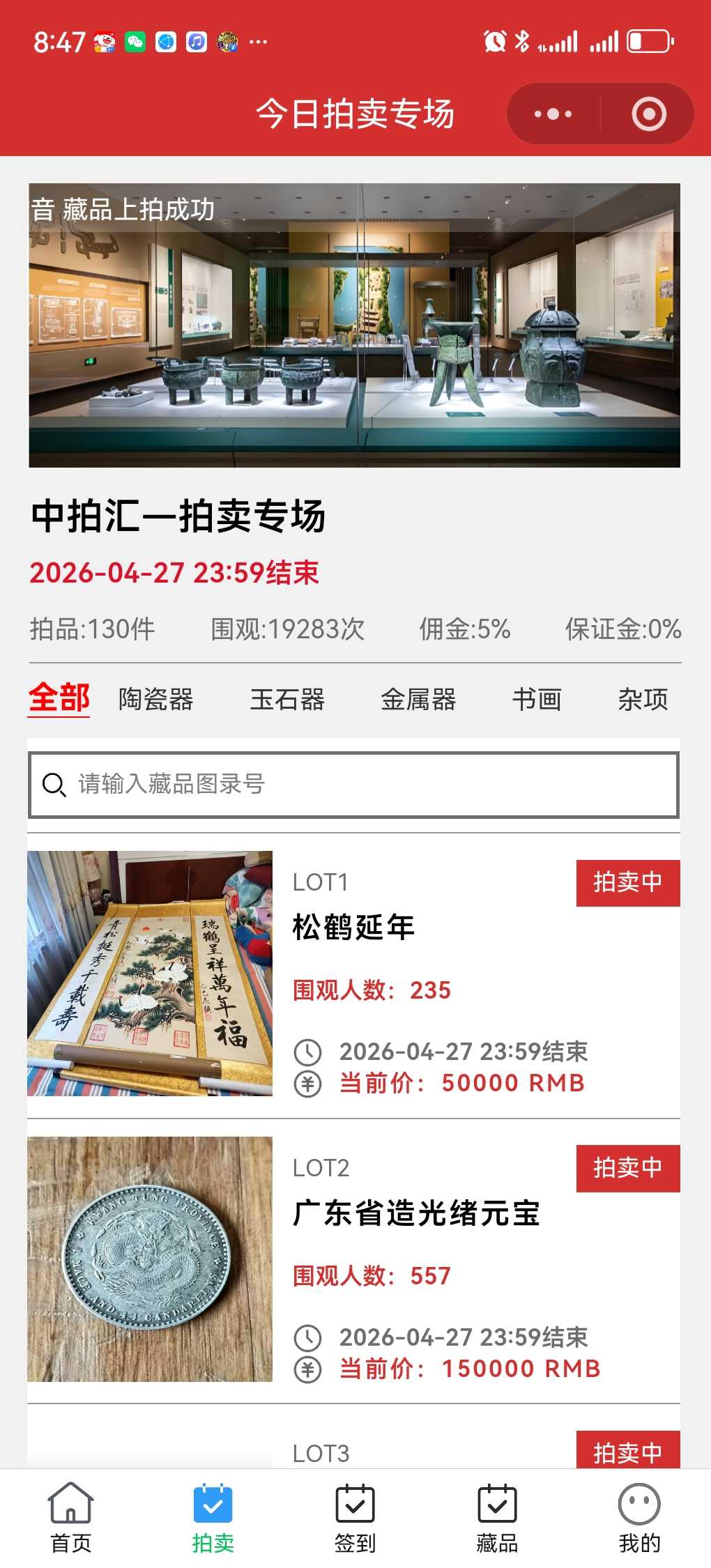Screen dimensions: 711x1568
Task: Select the 全部 category tab
Action: pyautogui.click(x=59, y=698)
